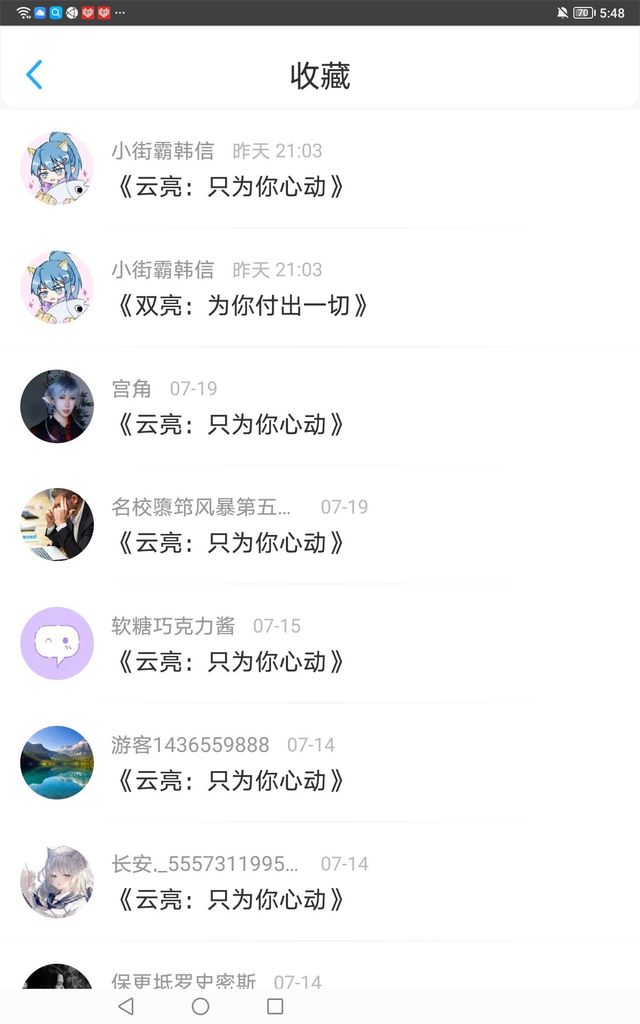Open the recent apps view
Viewport: 640px width, 1024px height.
275,1006
